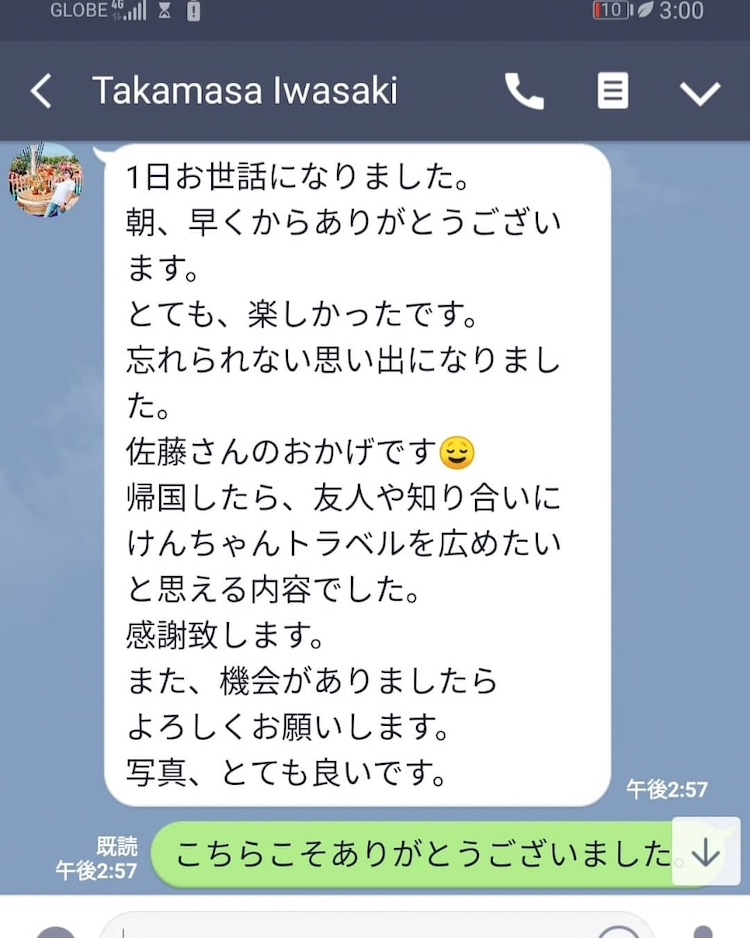Screen dimensions: 750x938
Task: Open Takamasa Iwasaki's profile picture
Action: 45,180
